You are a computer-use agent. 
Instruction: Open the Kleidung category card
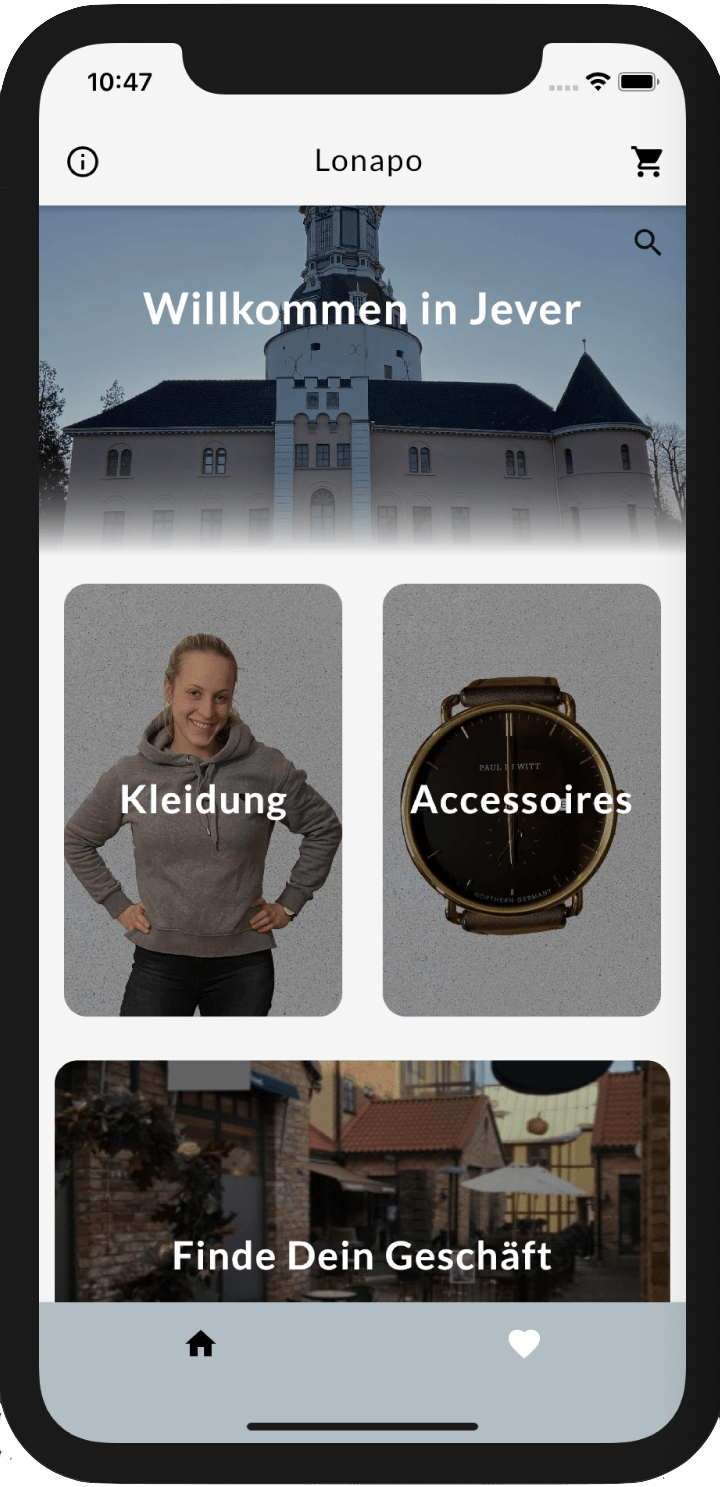203,800
